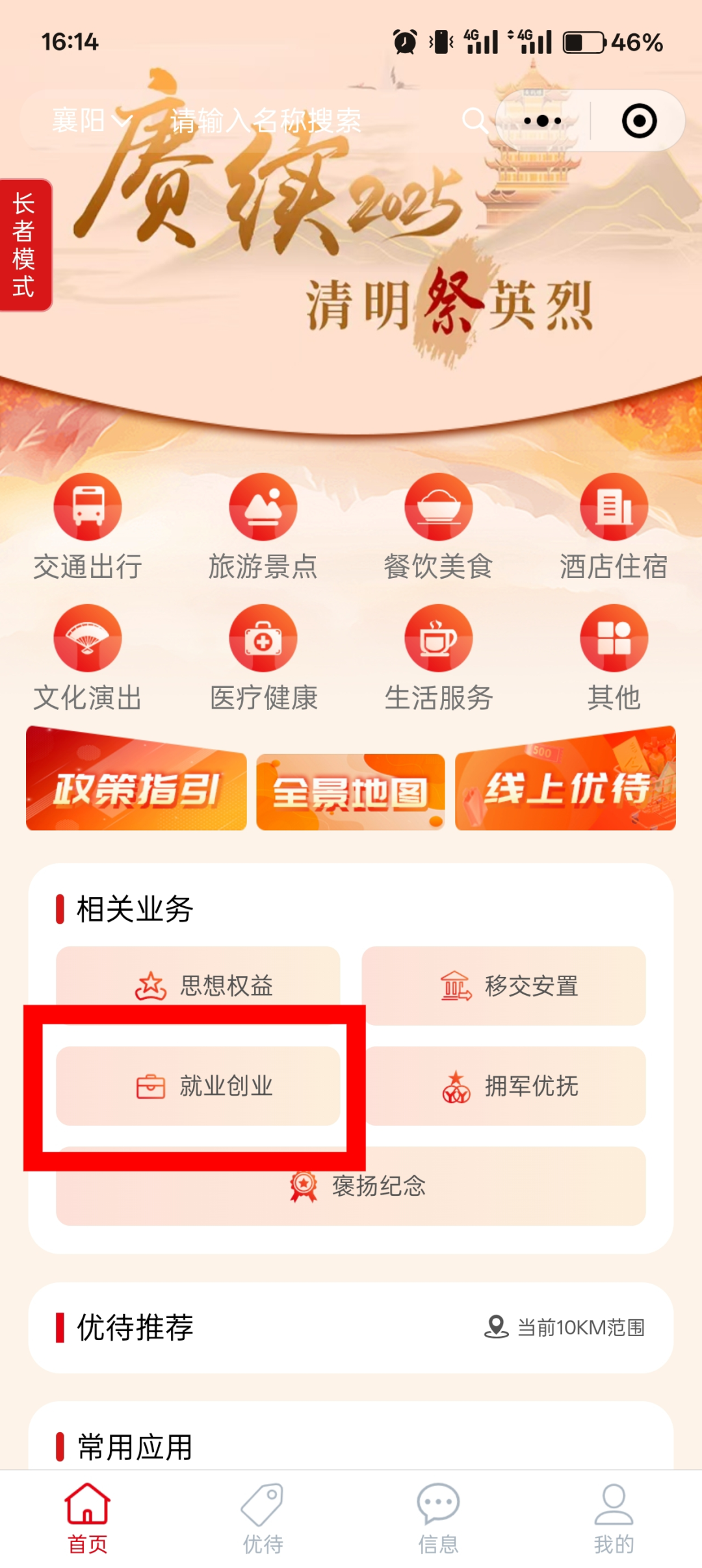Select 拥军优抚 under 相关业务
Image resolution: width=702 pixels, height=1568 pixels.
[x=504, y=1085]
